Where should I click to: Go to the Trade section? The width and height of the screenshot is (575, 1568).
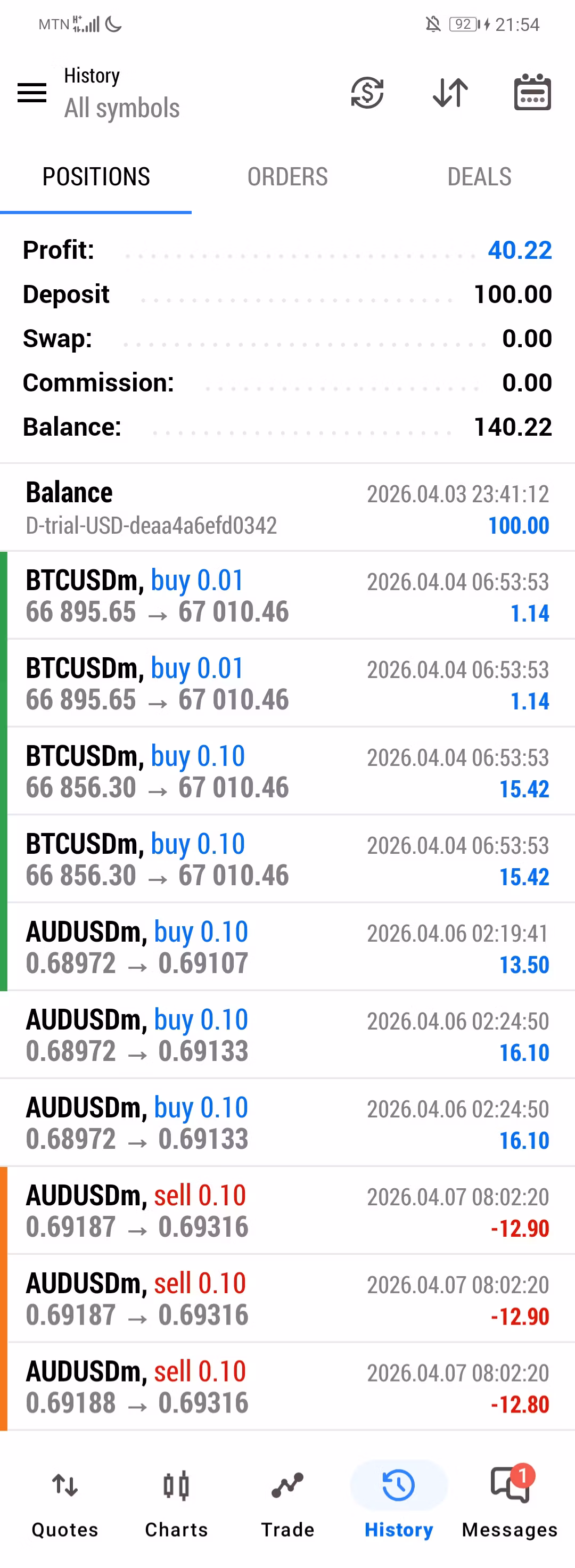point(287,1500)
